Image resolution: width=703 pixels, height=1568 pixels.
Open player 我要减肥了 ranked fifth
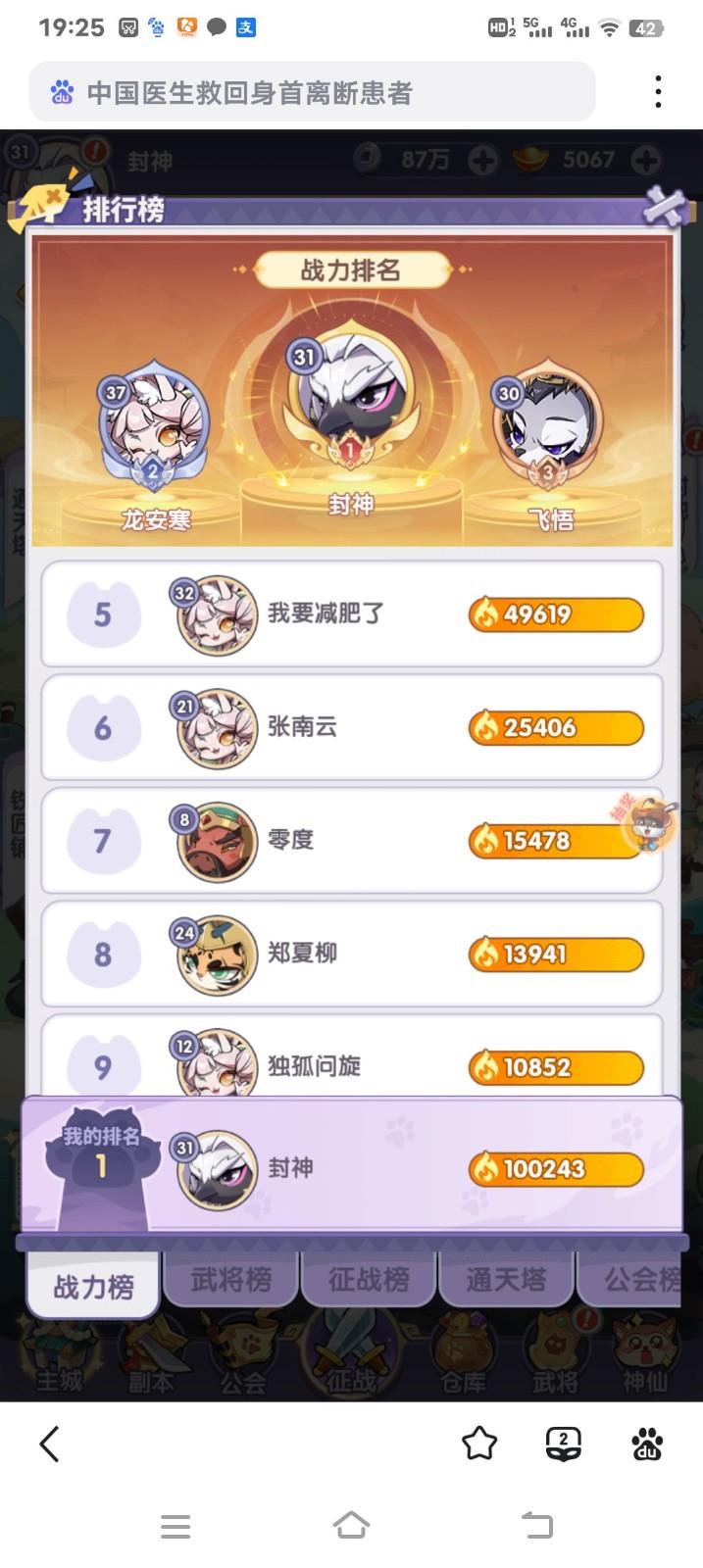coord(351,614)
